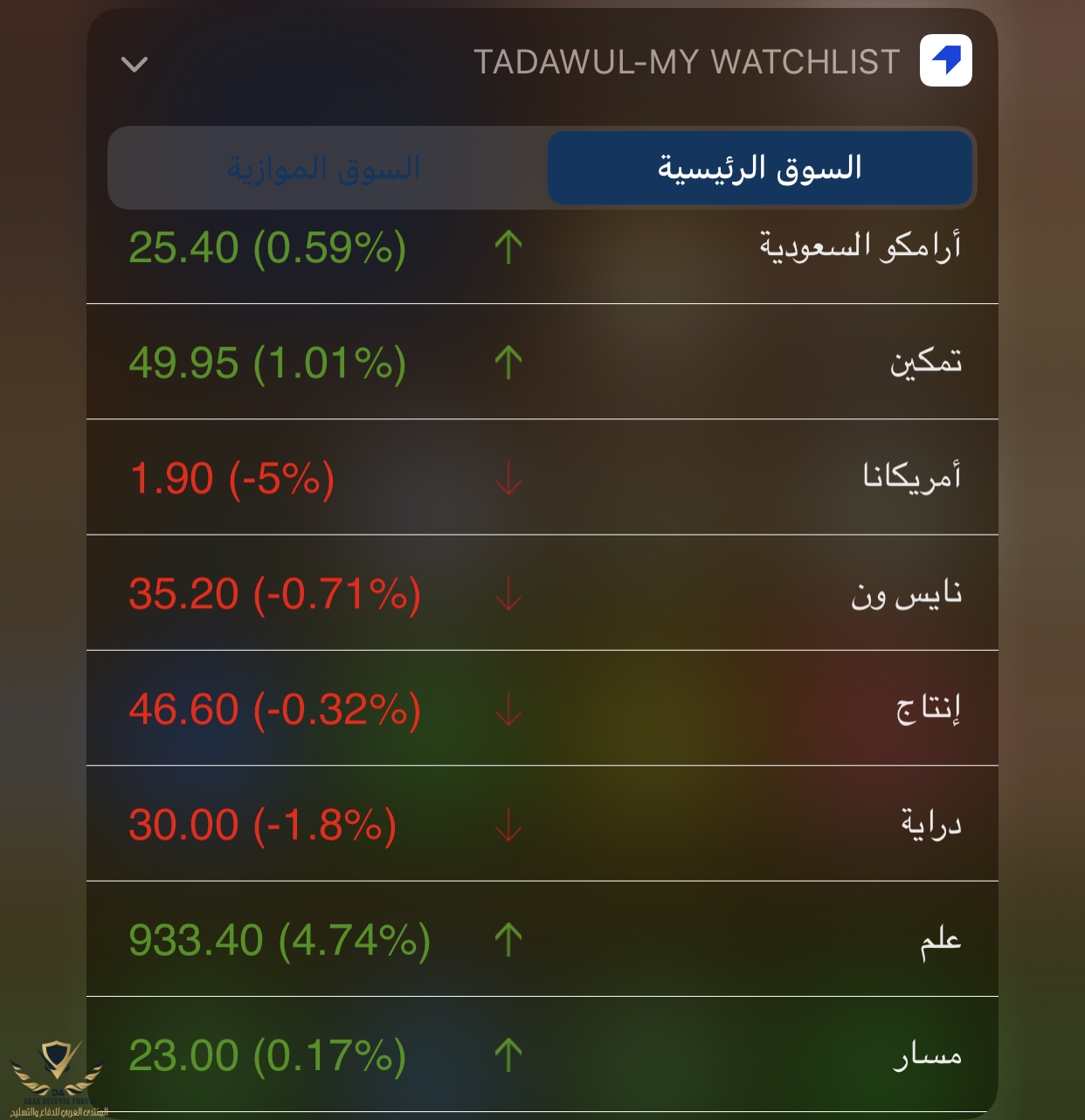Open تمكين stock row
The width and height of the screenshot is (1085, 1120).
(x=542, y=363)
